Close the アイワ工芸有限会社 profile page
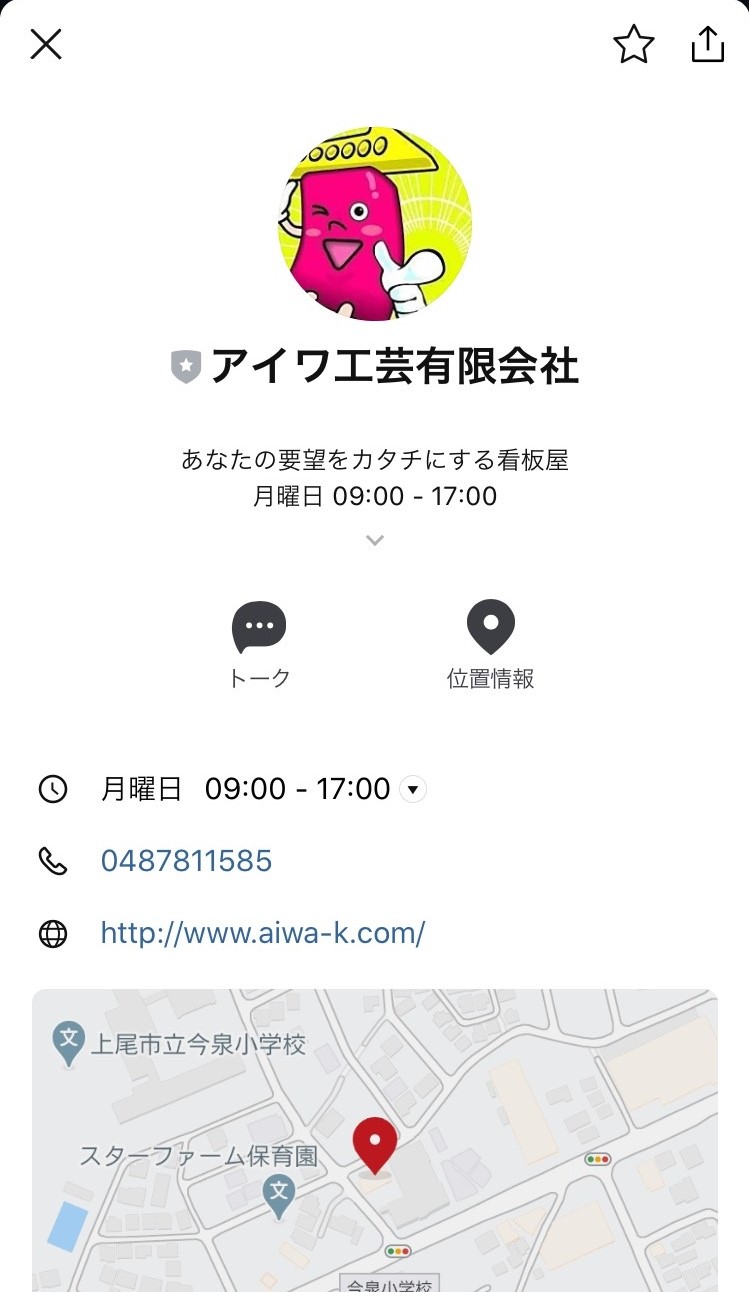The width and height of the screenshot is (749, 1292). click(x=46, y=44)
